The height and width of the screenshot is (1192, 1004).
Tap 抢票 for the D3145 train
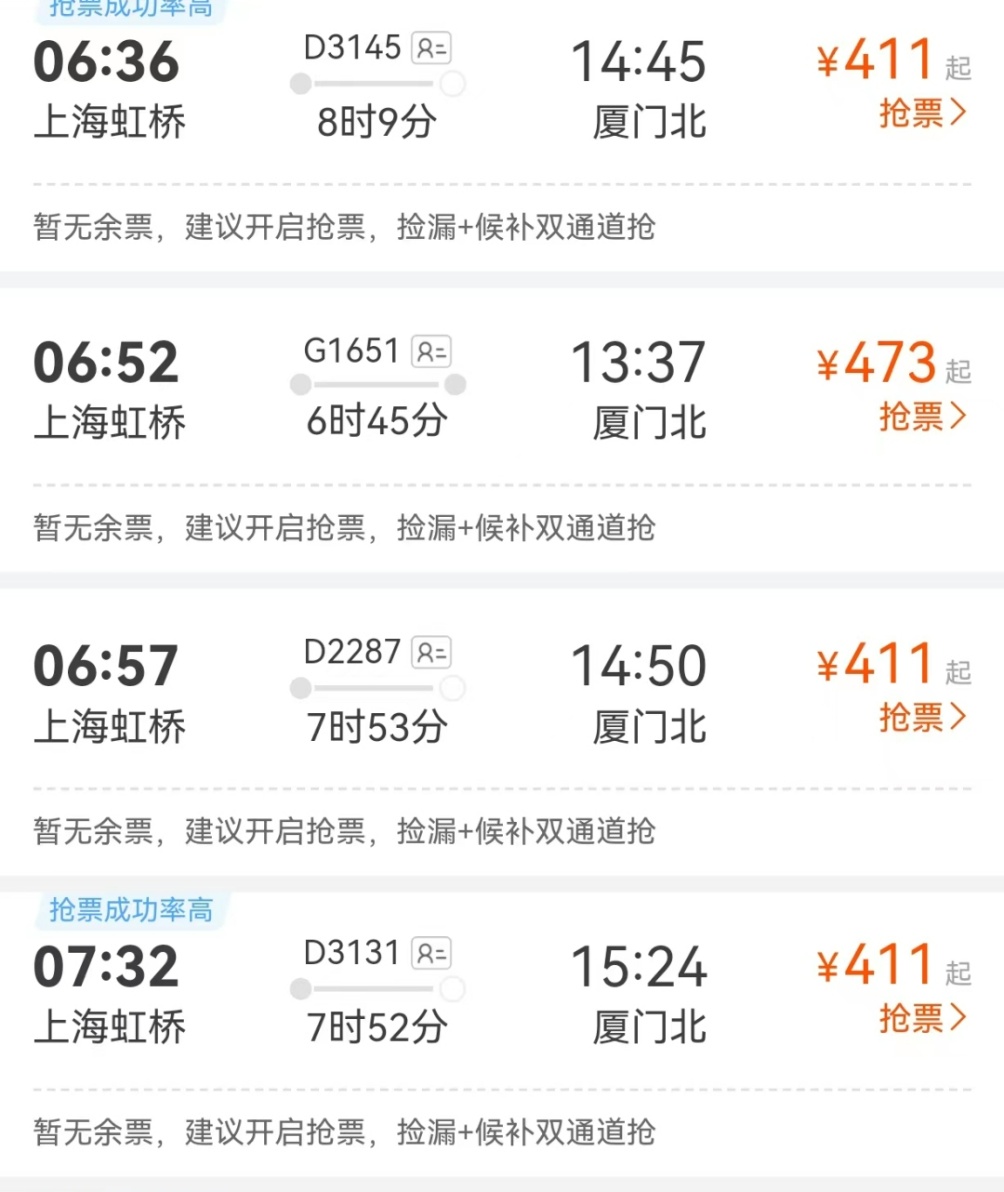922,113
